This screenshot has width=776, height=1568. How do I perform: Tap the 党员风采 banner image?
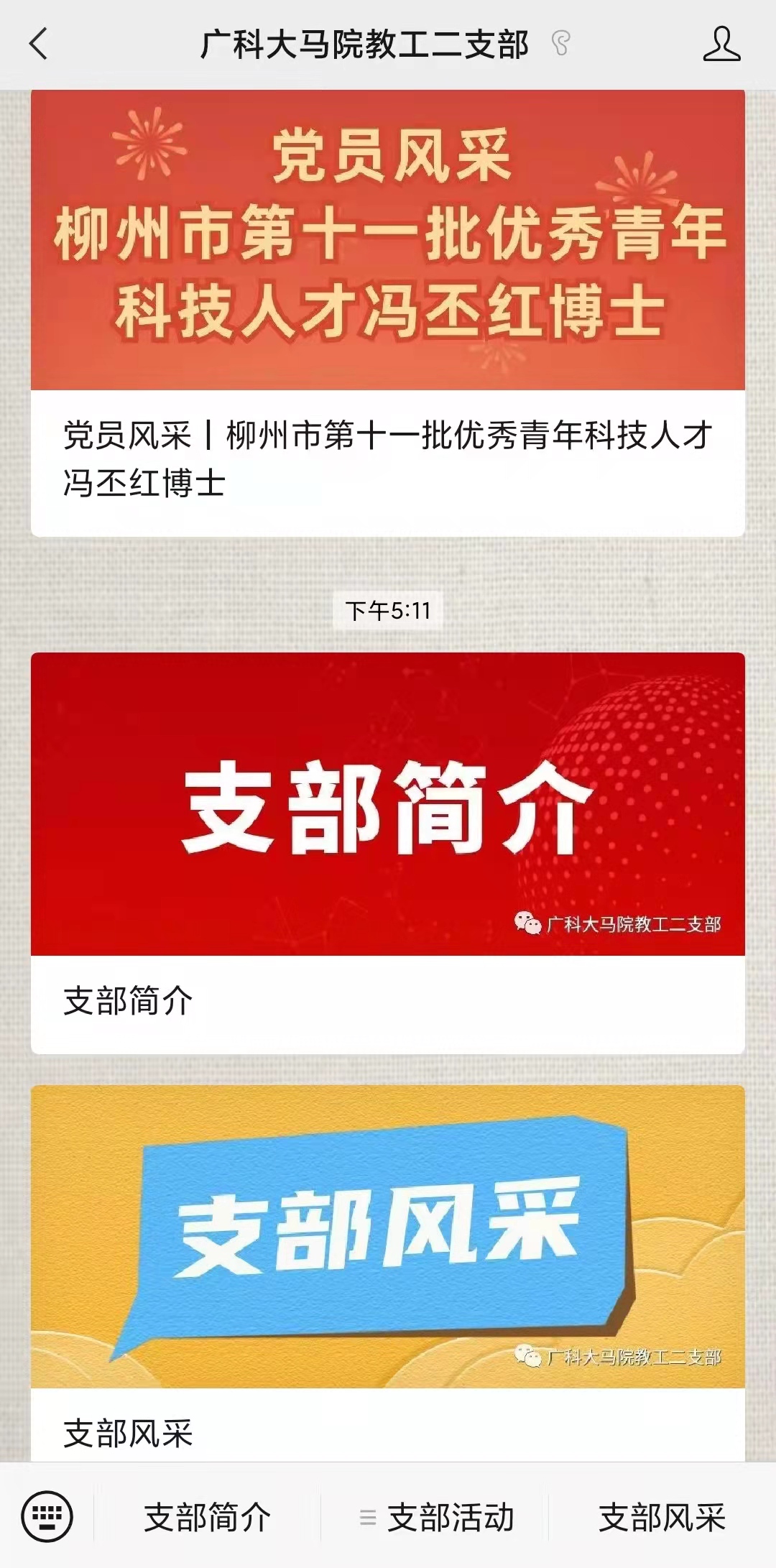tap(388, 237)
